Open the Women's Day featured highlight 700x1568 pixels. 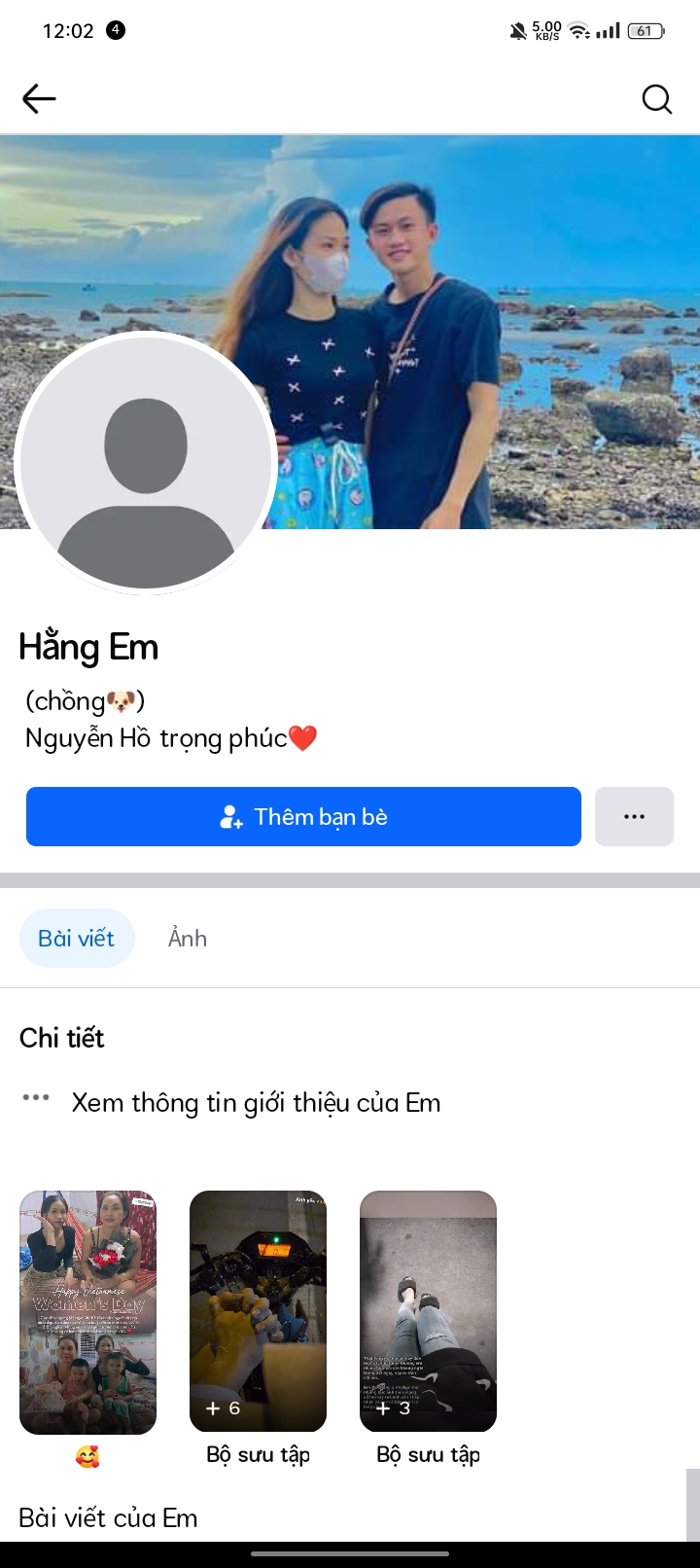87,1311
